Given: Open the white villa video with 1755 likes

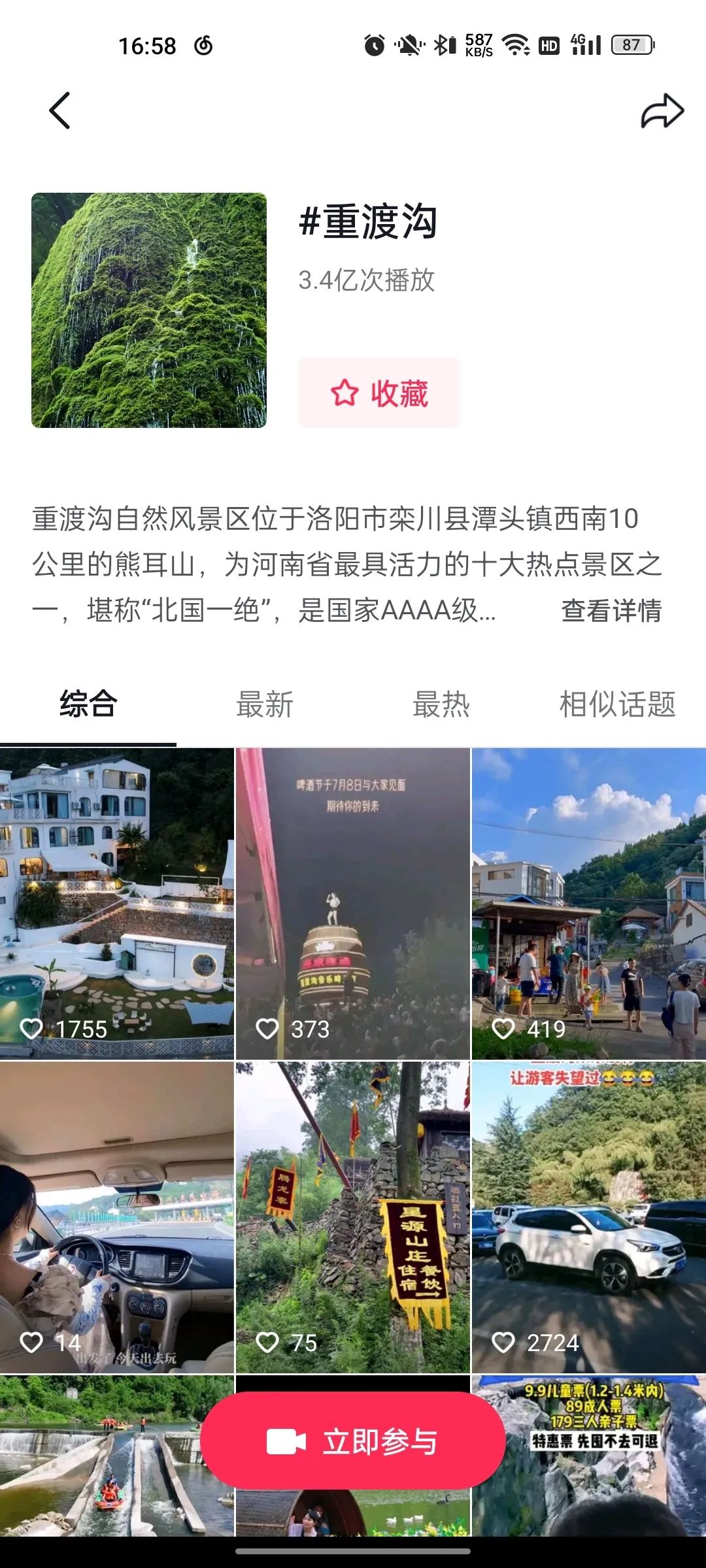Looking at the screenshot, I should coord(117,903).
